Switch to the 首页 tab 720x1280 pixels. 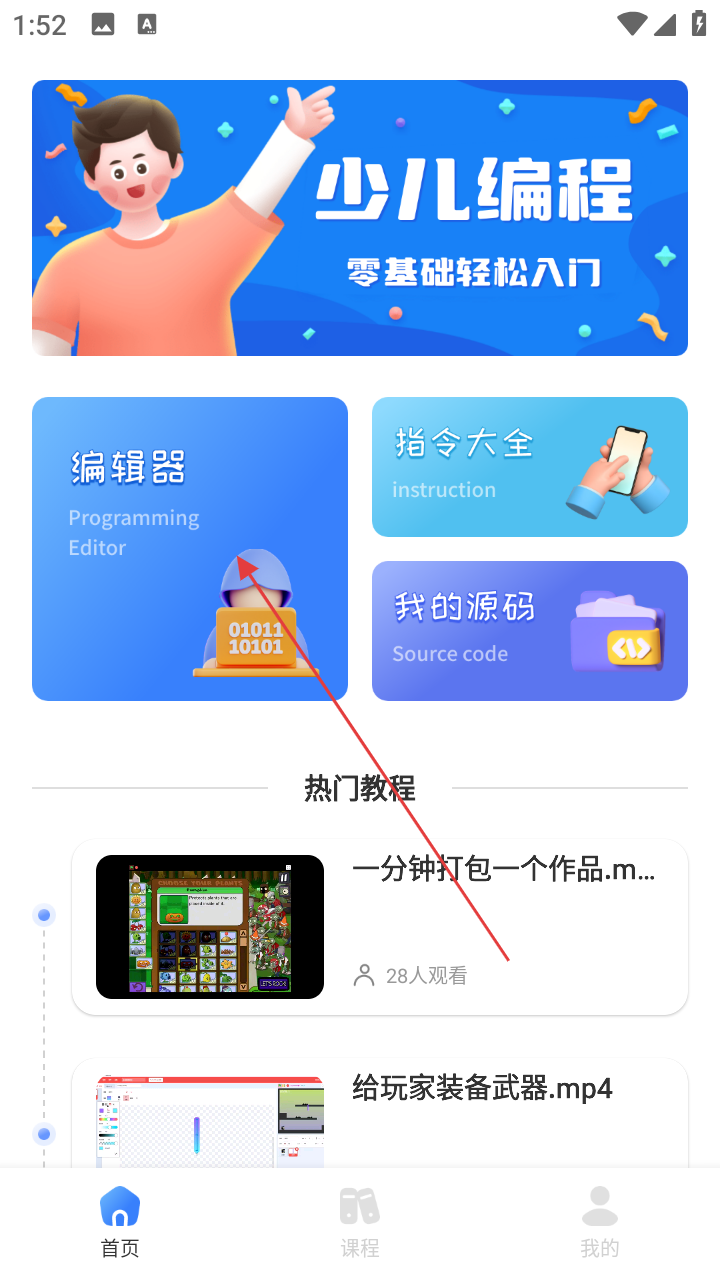pos(120,1222)
